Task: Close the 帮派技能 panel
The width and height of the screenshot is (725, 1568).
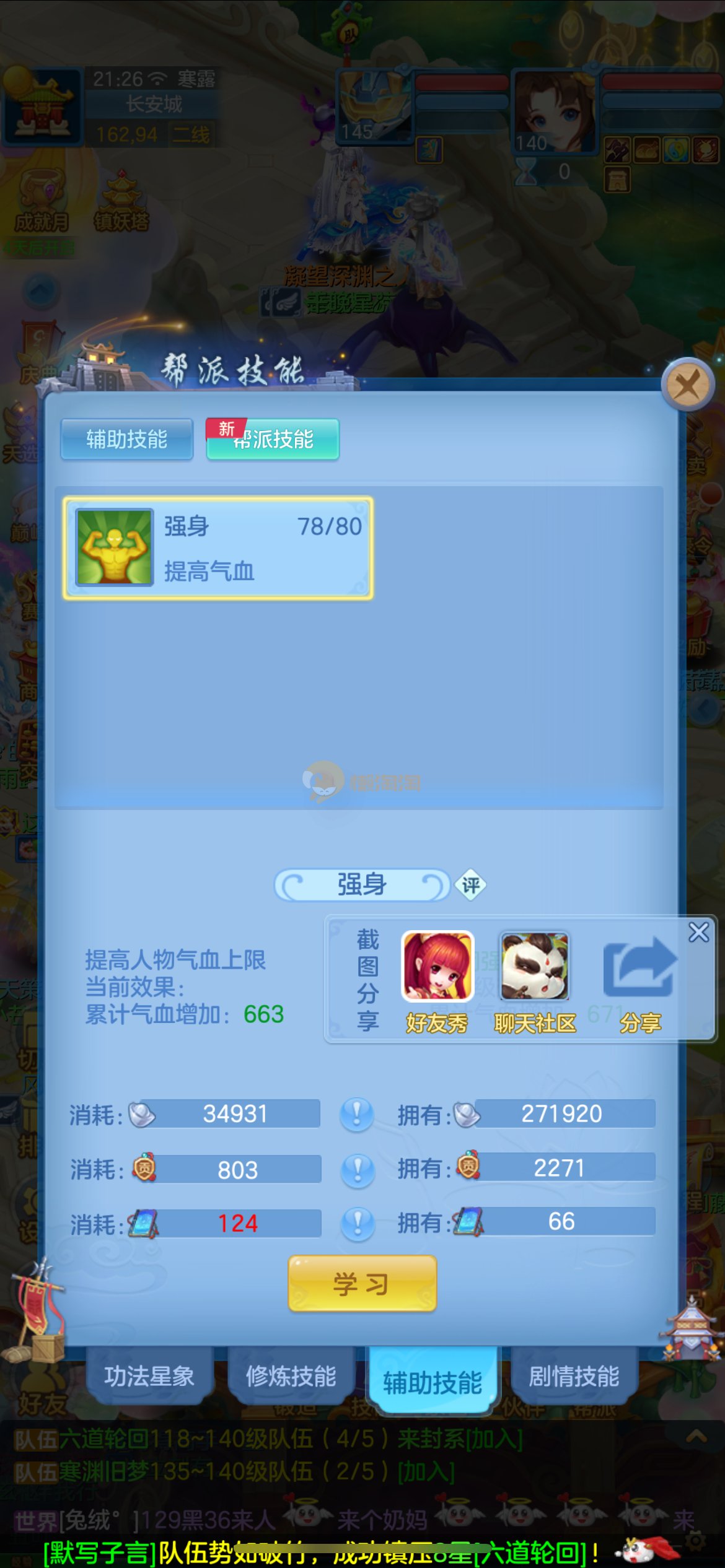Action: (x=688, y=385)
